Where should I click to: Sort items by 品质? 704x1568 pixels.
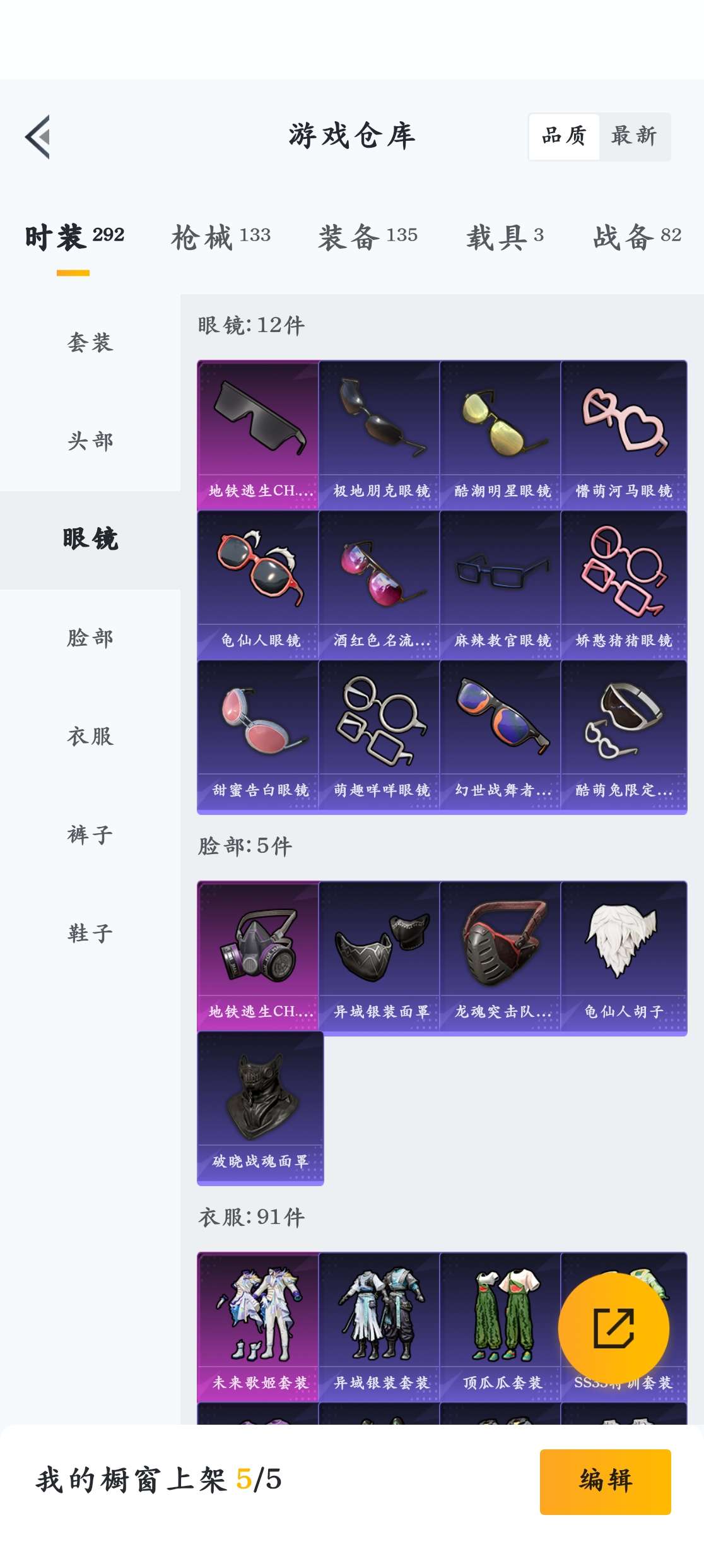click(564, 136)
